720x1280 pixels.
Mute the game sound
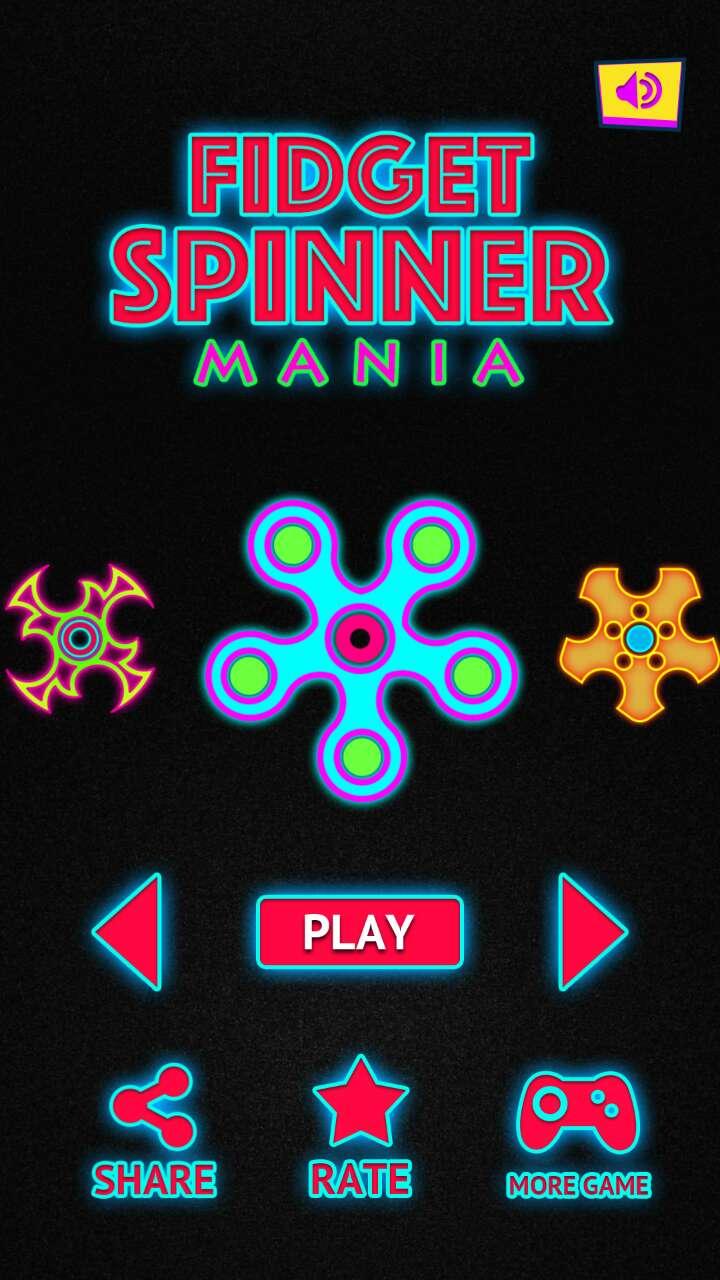[x=640, y=93]
